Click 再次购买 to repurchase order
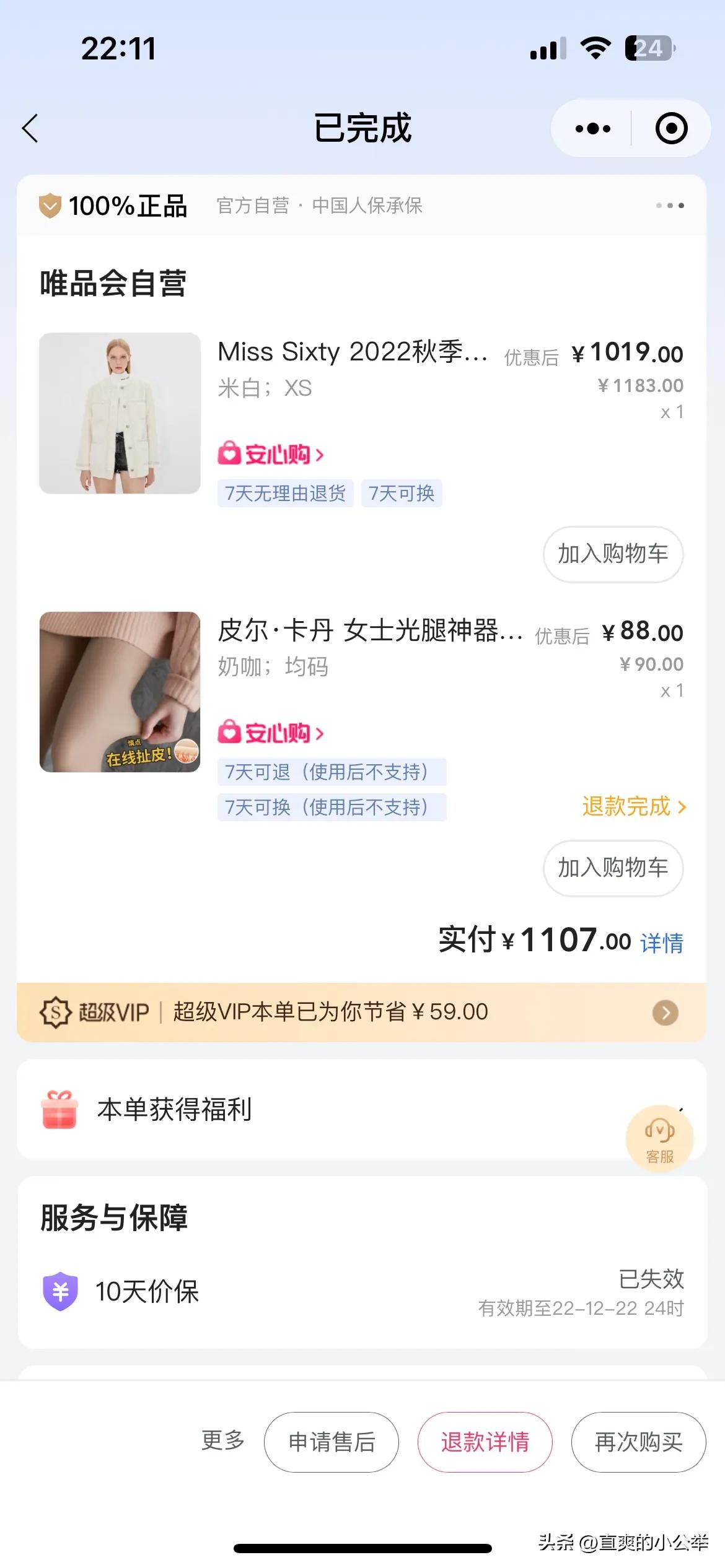This screenshot has width=725, height=1568. (639, 1442)
